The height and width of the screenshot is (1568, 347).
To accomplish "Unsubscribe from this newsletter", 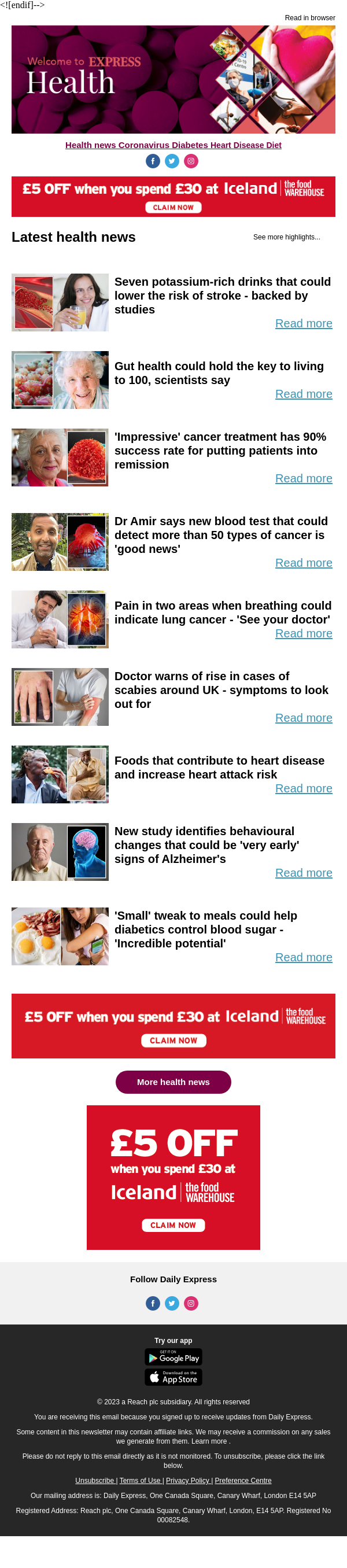I will [95, 1481].
